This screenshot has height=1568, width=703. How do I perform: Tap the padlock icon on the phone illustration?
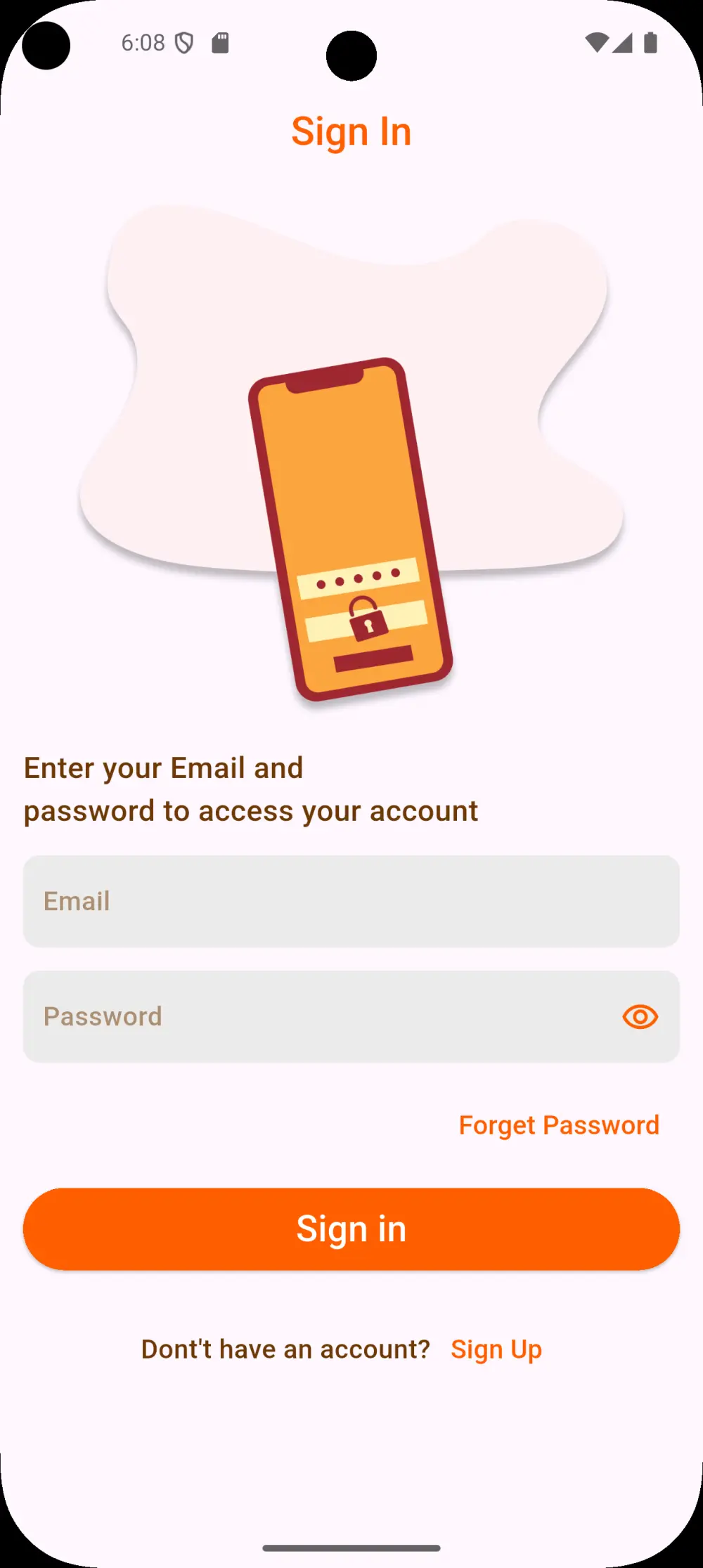[367, 621]
